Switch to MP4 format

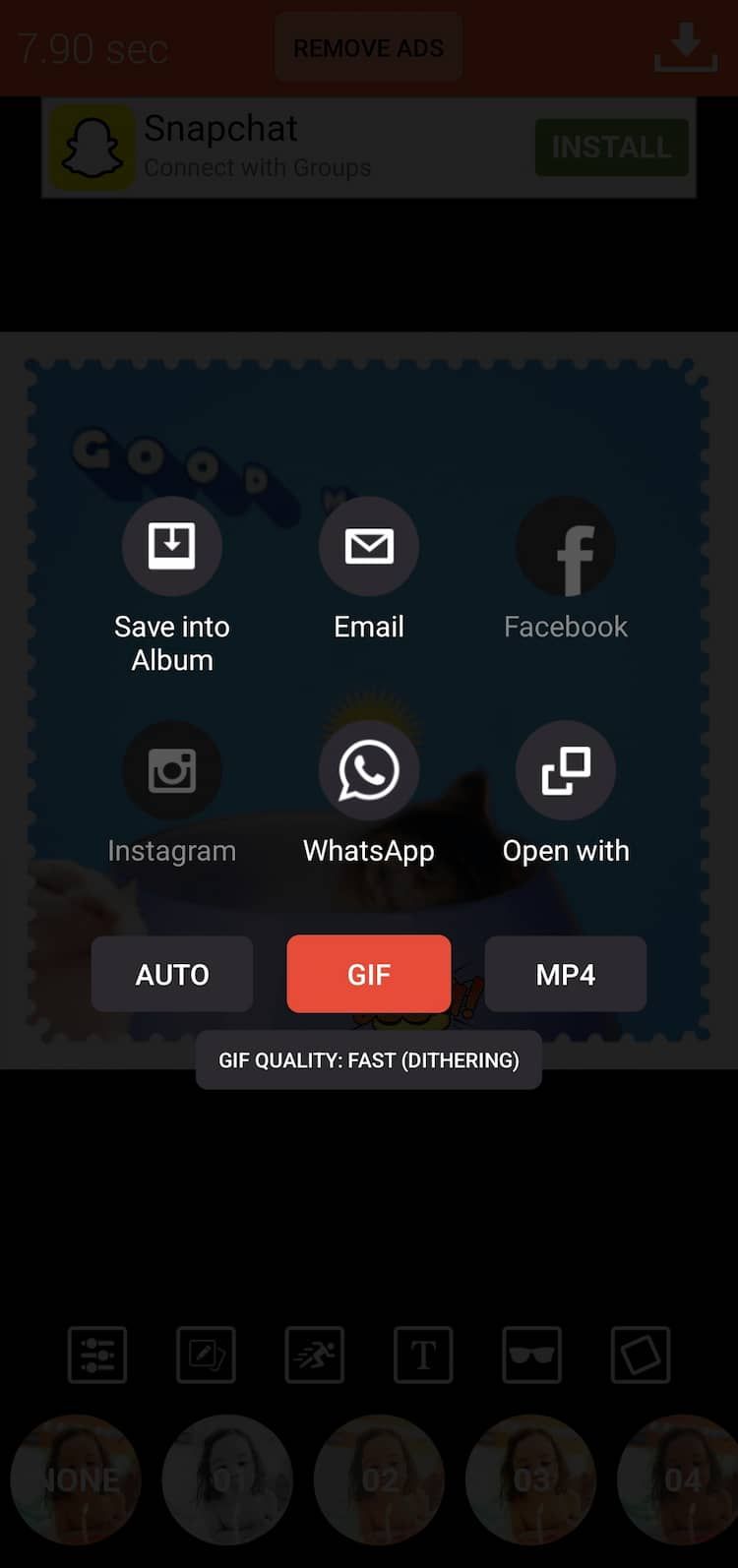tap(566, 974)
